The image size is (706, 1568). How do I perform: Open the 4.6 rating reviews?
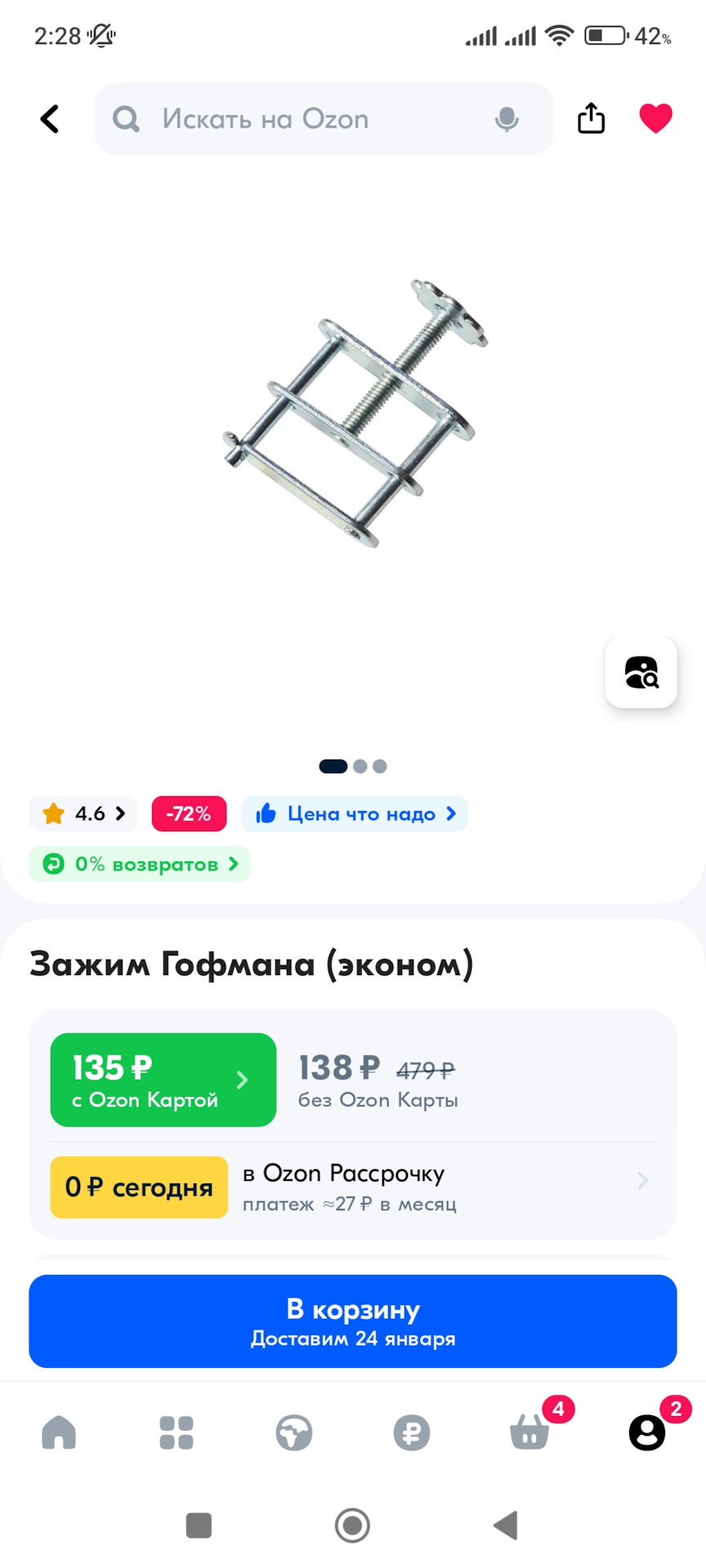(x=83, y=813)
